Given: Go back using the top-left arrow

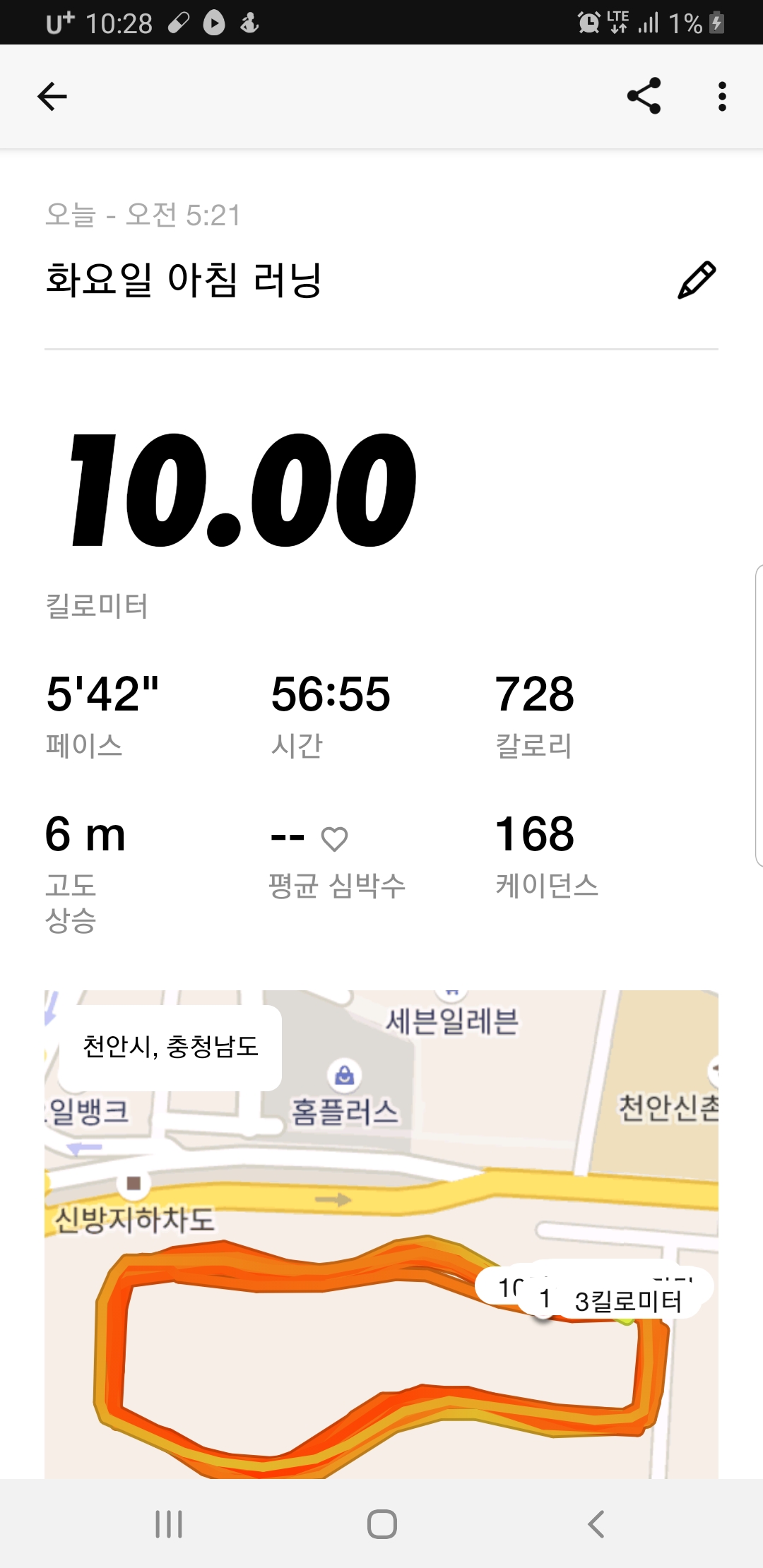Looking at the screenshot, I should (52, 97).
